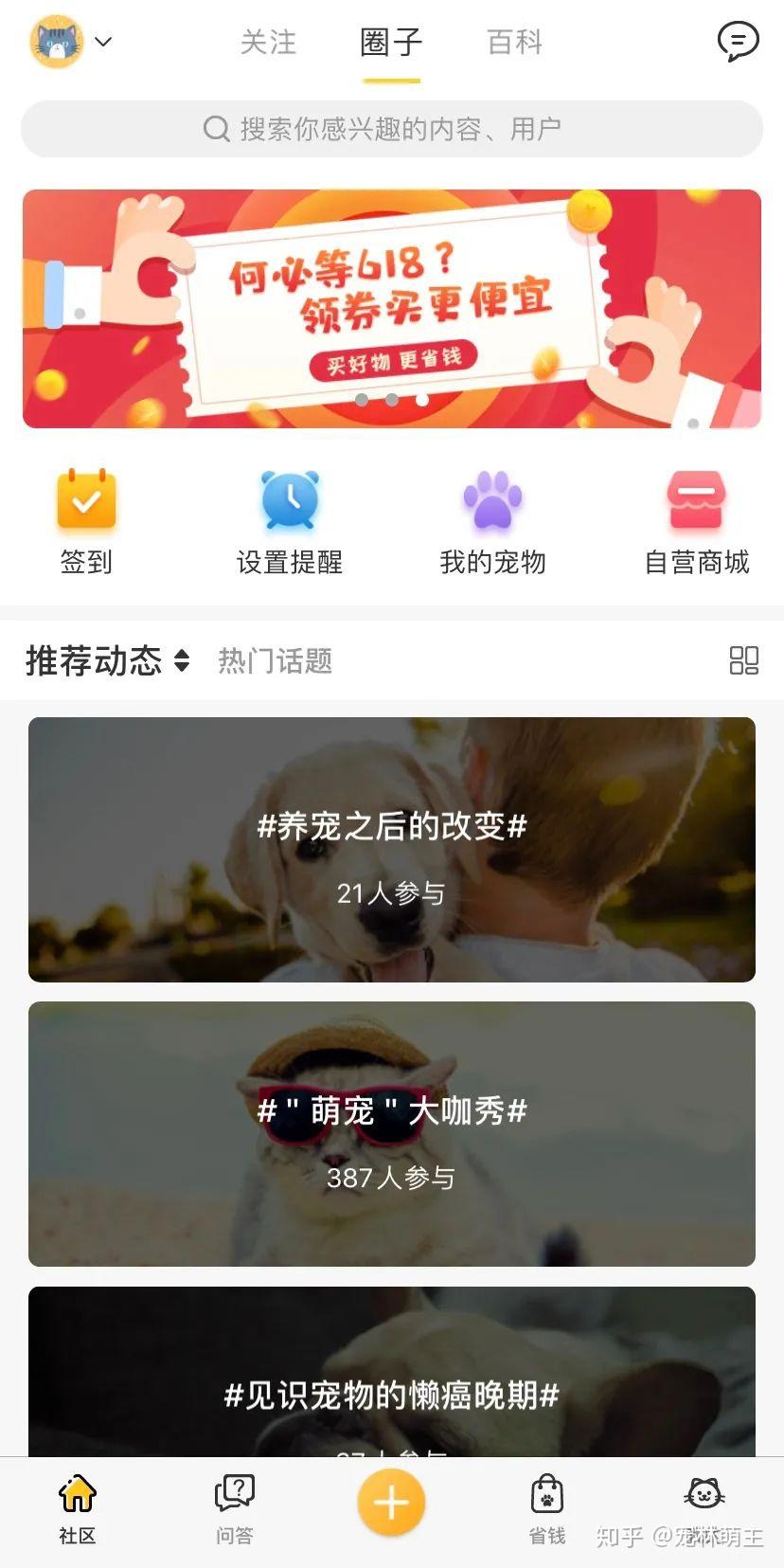
Task: Visit the 自营商城 store
Action: point(697,523)
